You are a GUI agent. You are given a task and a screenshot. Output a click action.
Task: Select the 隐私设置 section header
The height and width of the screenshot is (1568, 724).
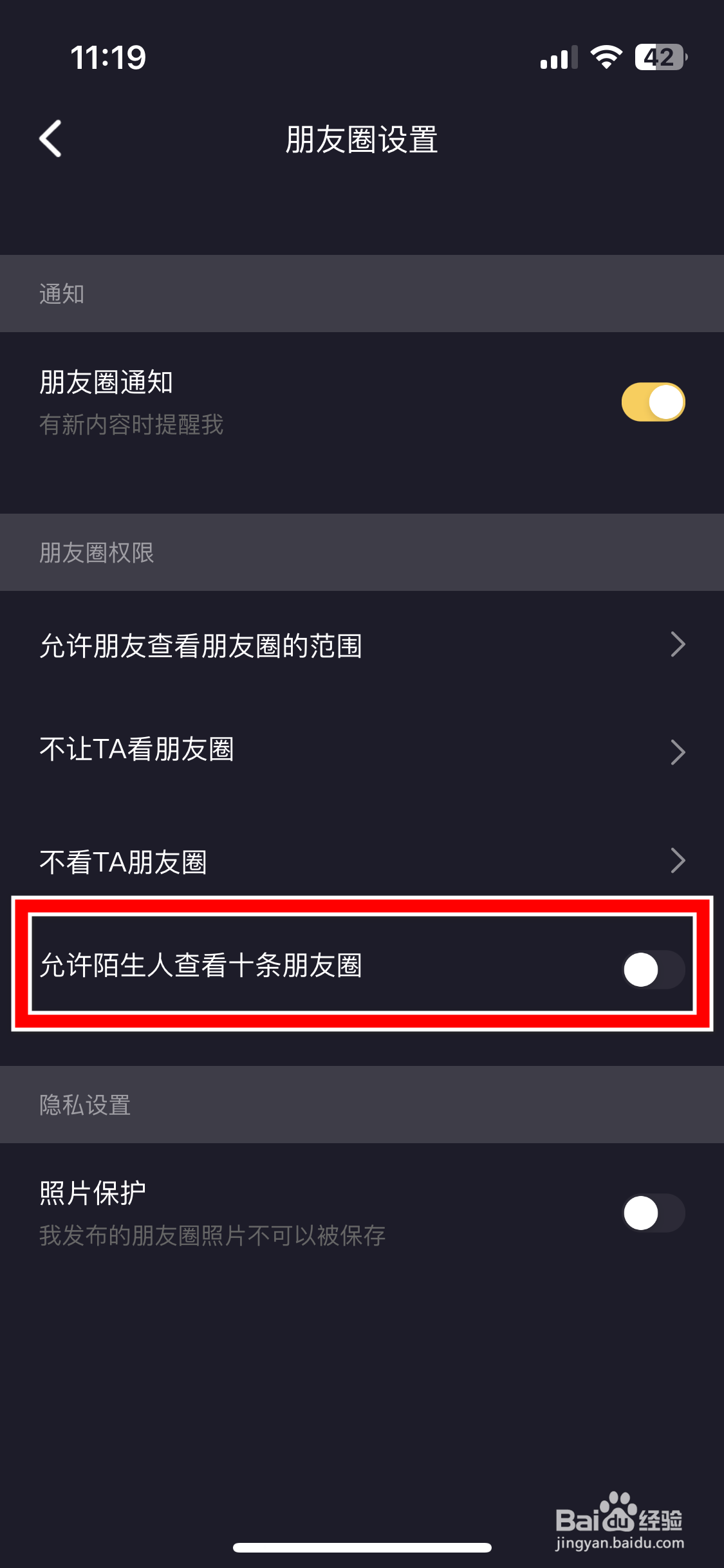point(84,1105)
